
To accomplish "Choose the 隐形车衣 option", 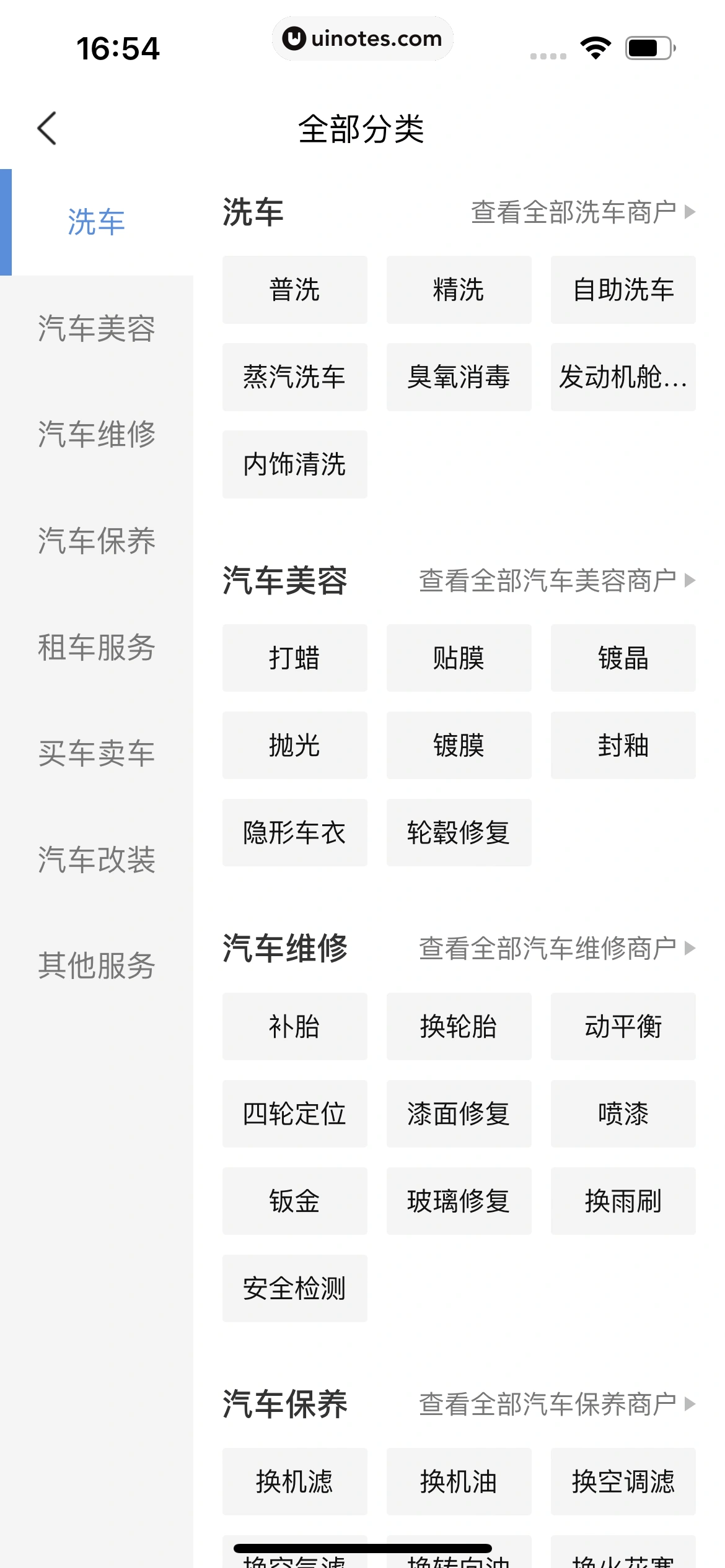I will pyautogui.click(x=294, y=833).
